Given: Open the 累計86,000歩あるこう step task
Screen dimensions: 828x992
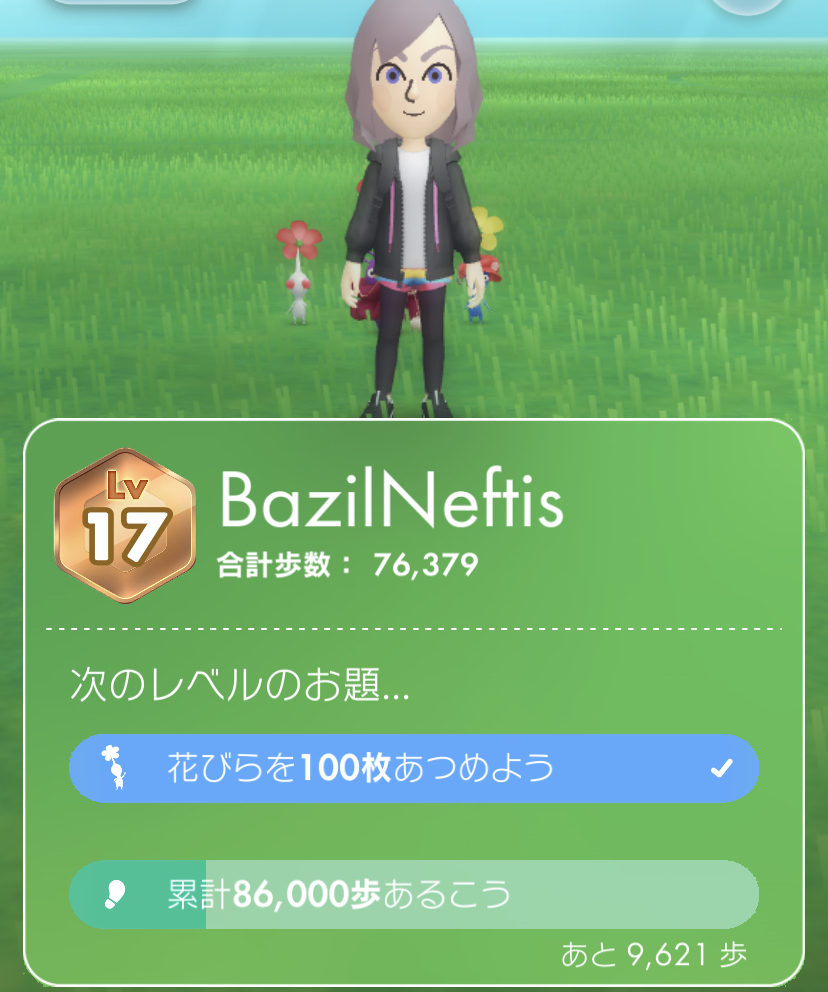Looking at the screenshot, I should click(413, 895).
